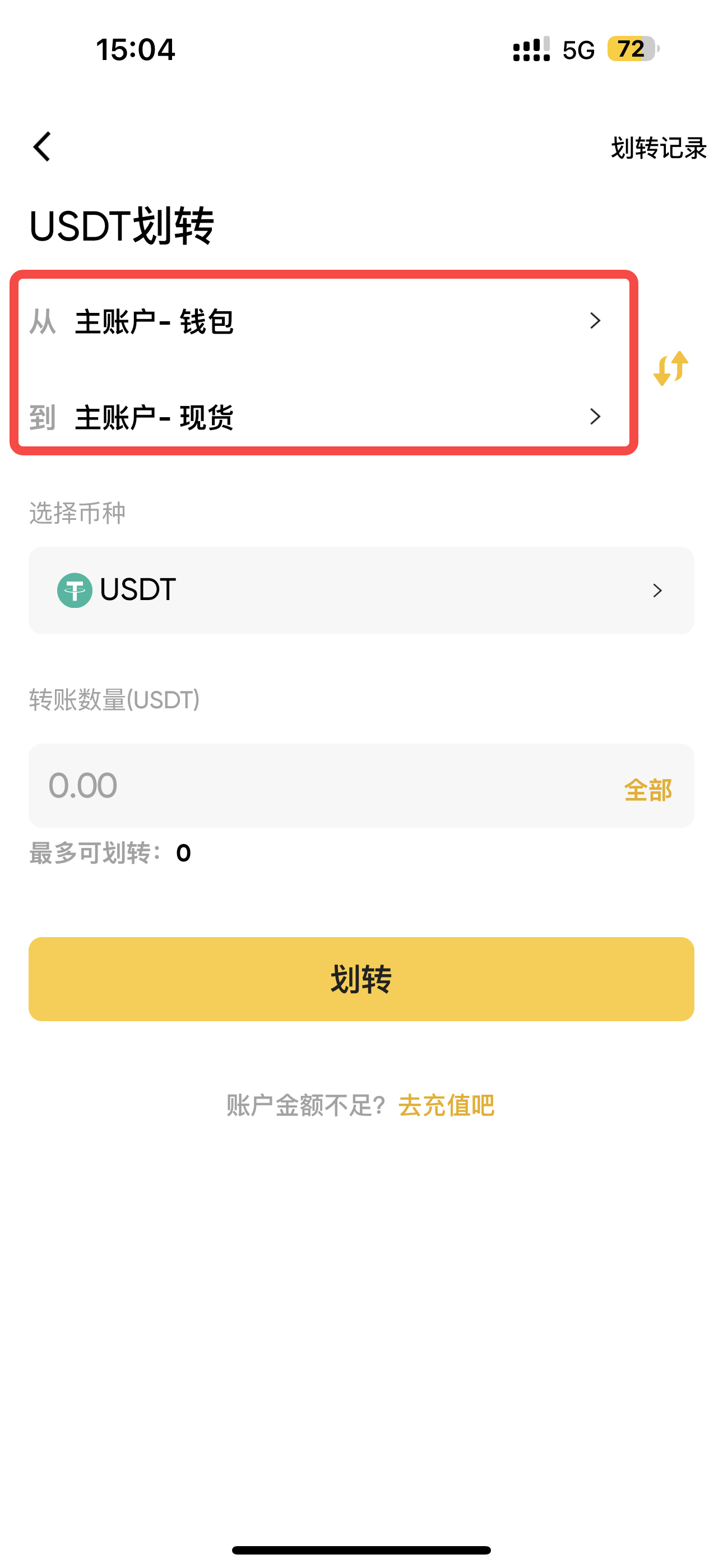Open the USDT coin selector

tap(361, 590)
